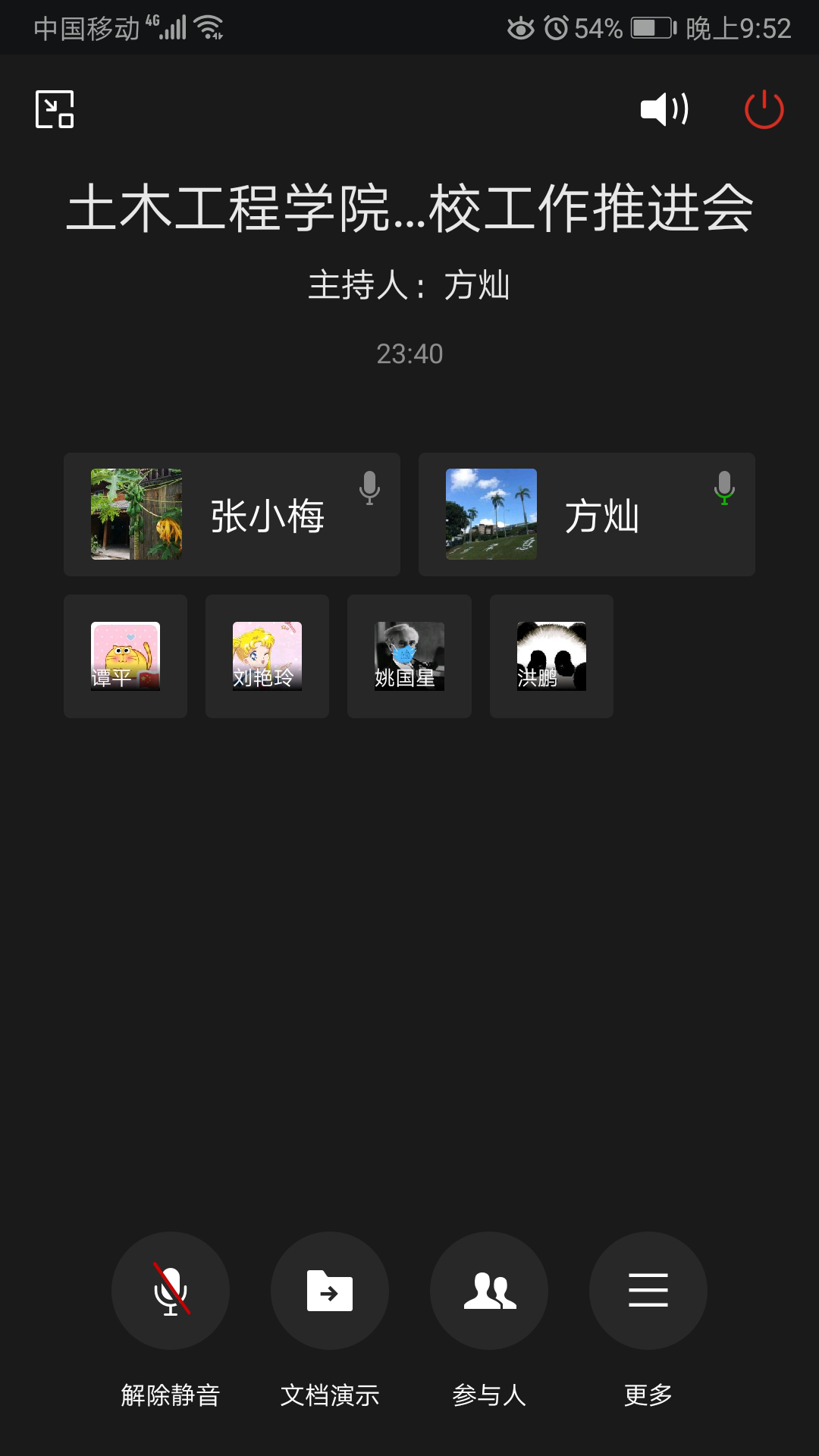819x1456 pixels.
Task: Open the 更多 more options menu
Action: (648, 1291)
